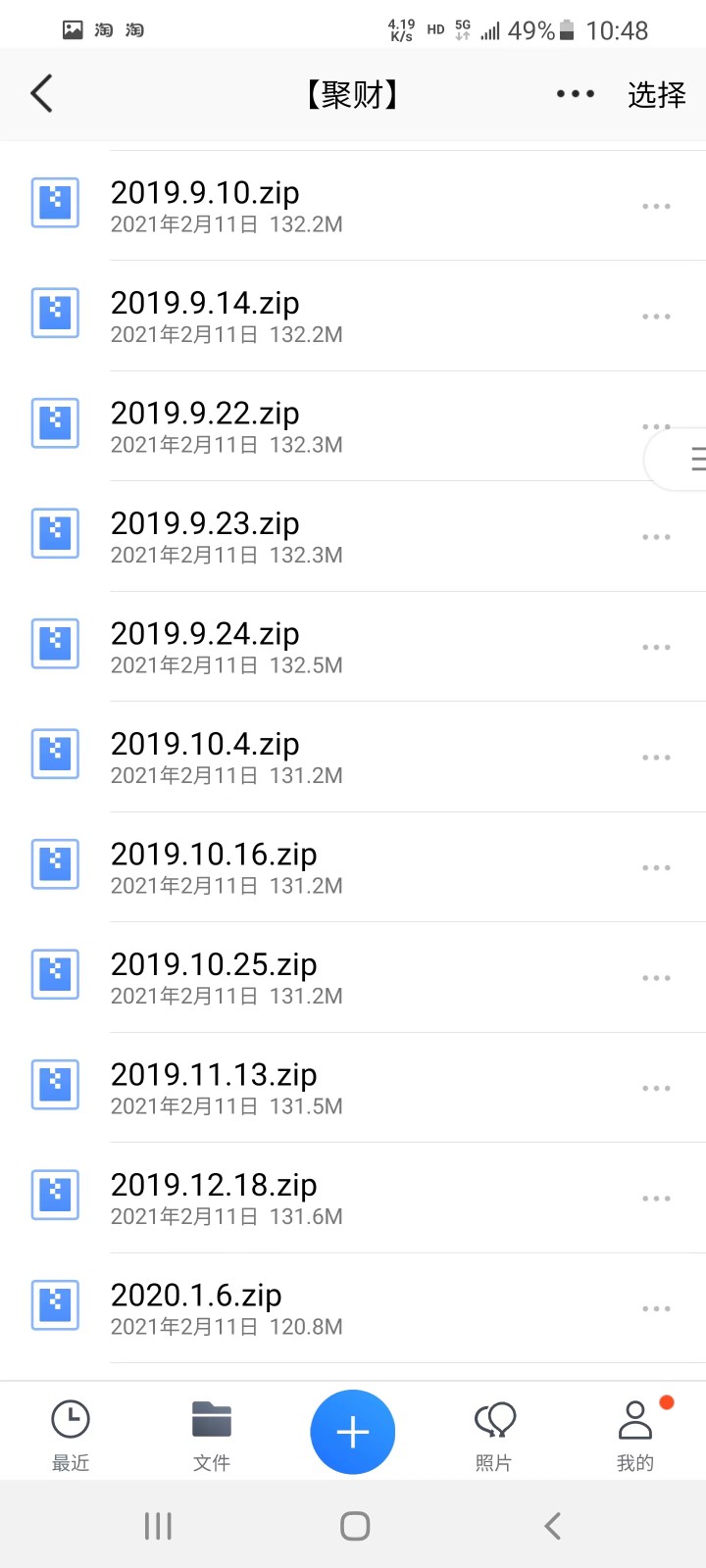Tap the system home button
The height and width of the screenshot is (1568, 706).
click(354, 1526)
